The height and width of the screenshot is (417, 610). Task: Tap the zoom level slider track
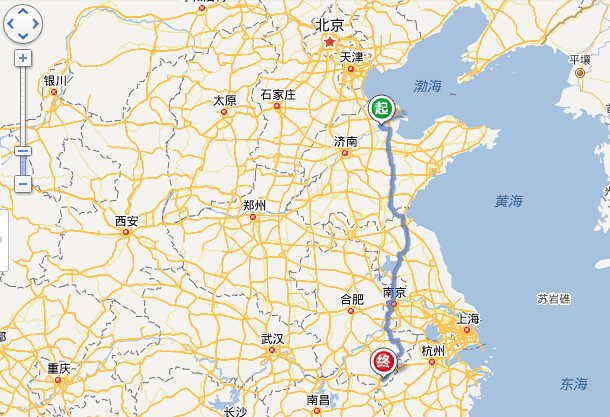click(22, 110)
